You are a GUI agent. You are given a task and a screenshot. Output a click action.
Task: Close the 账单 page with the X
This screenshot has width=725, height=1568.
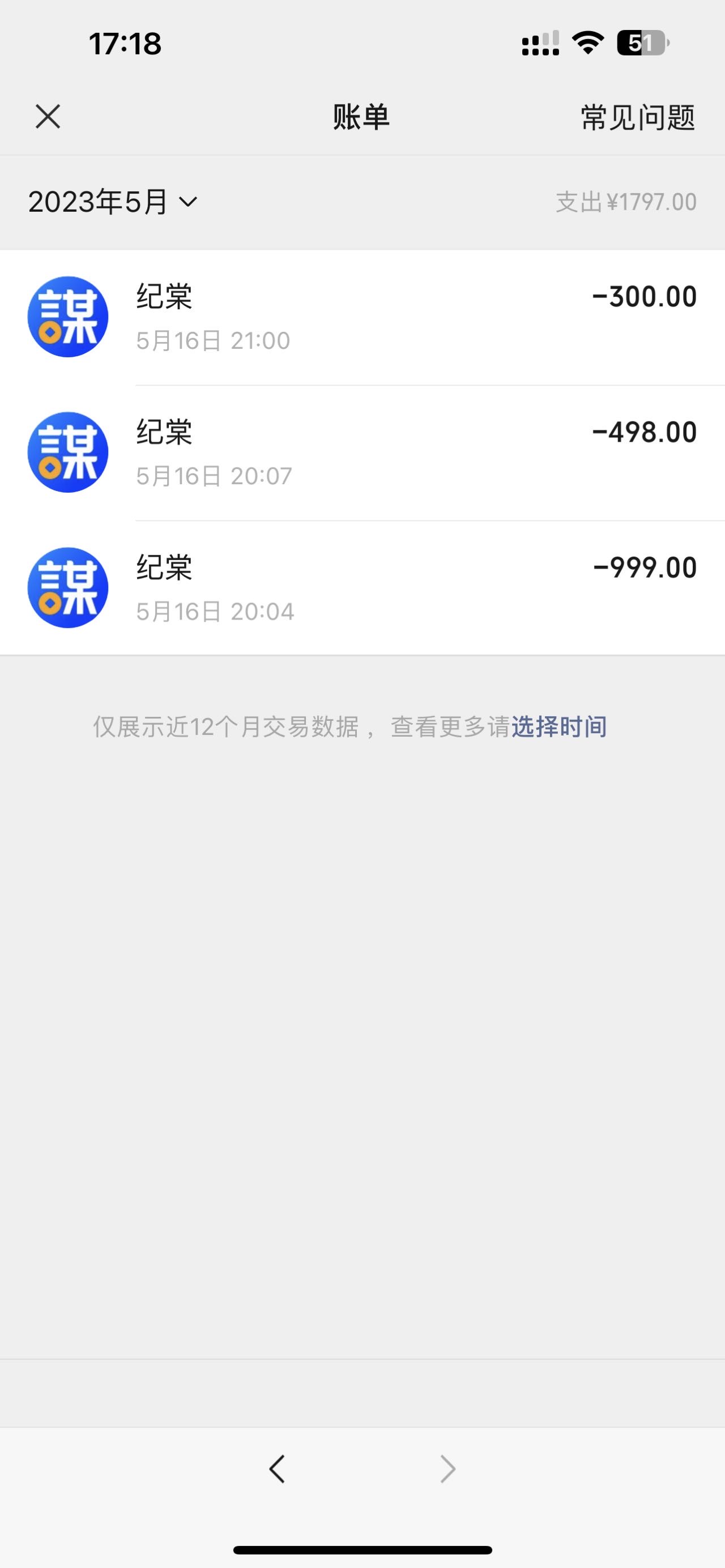click(x=48, y=116)
